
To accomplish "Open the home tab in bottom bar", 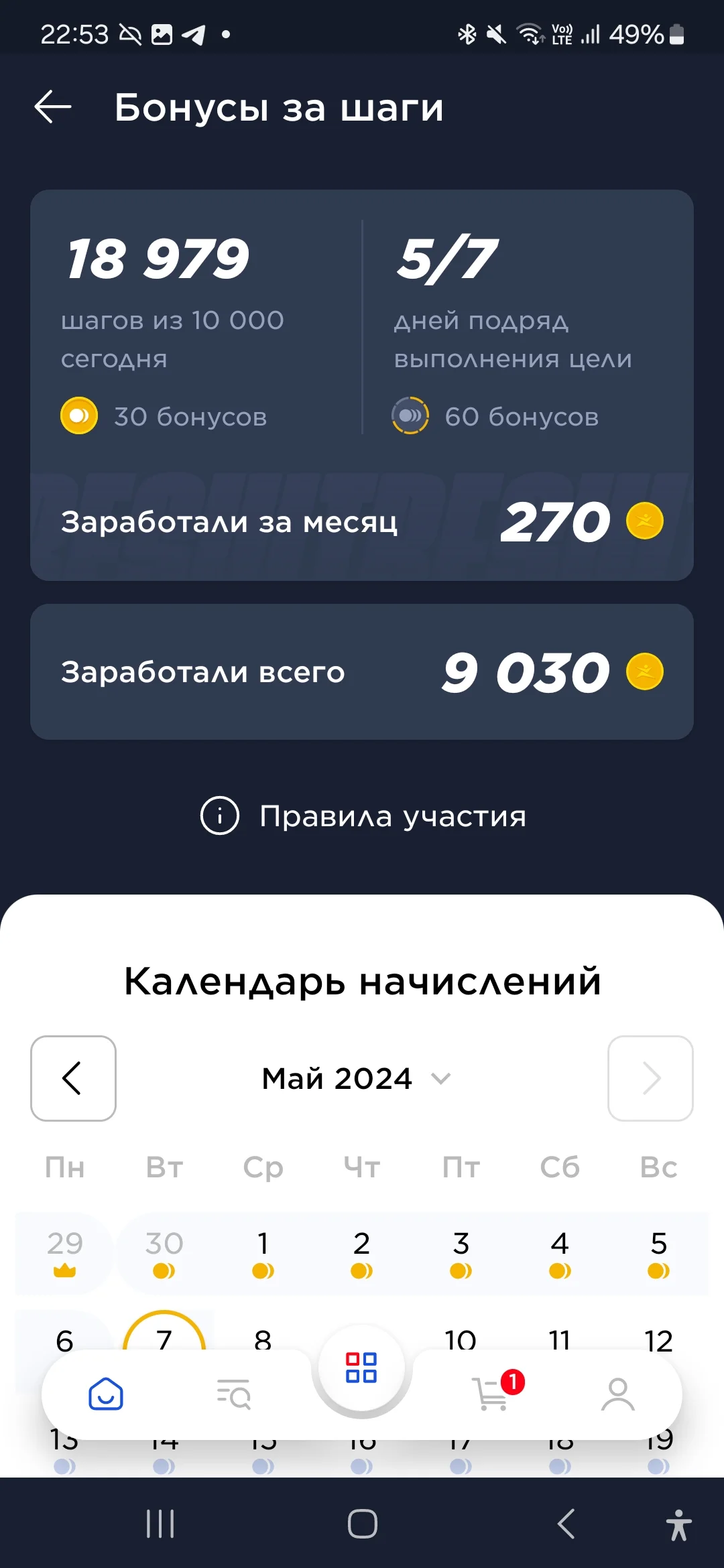I will 106,1394.
